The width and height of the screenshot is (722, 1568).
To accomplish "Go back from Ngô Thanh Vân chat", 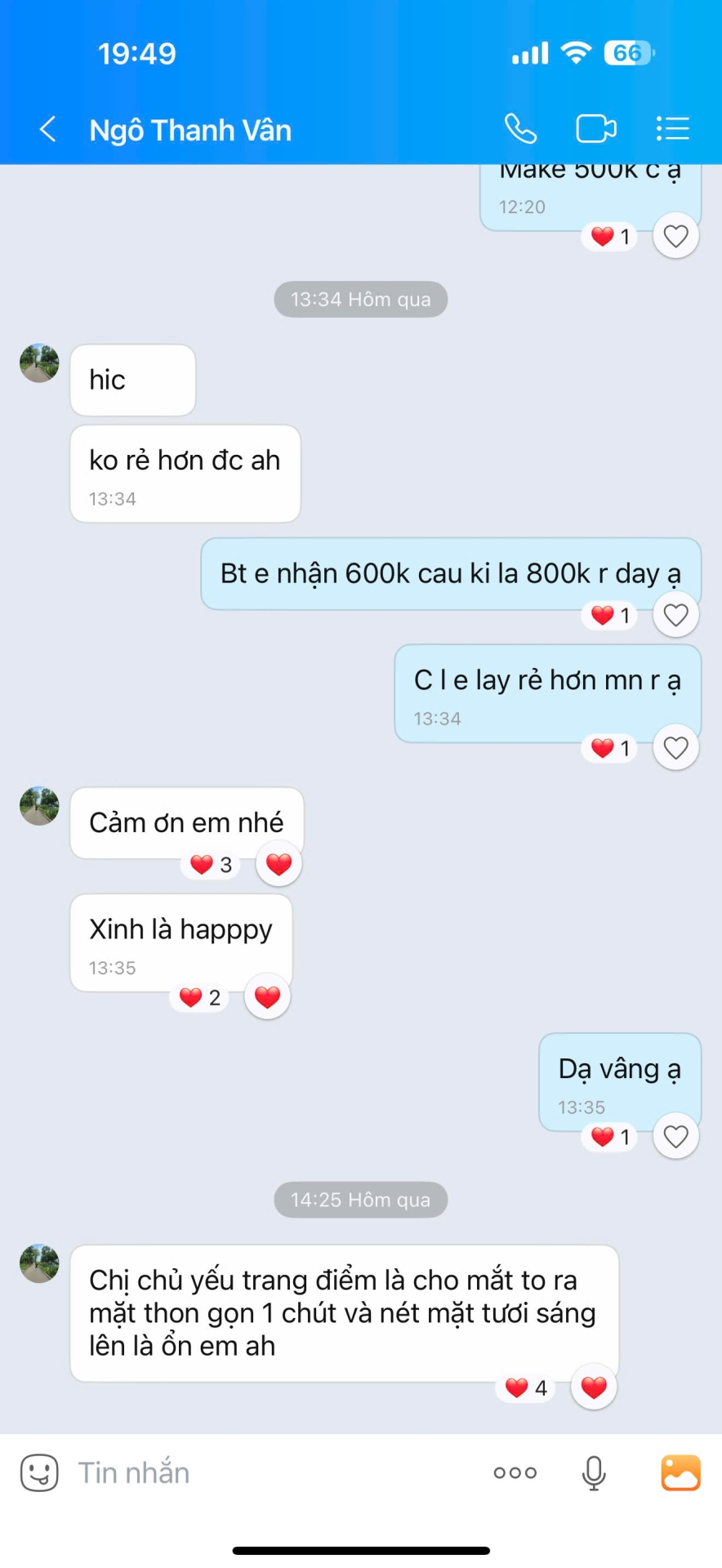I will point(48,129).
